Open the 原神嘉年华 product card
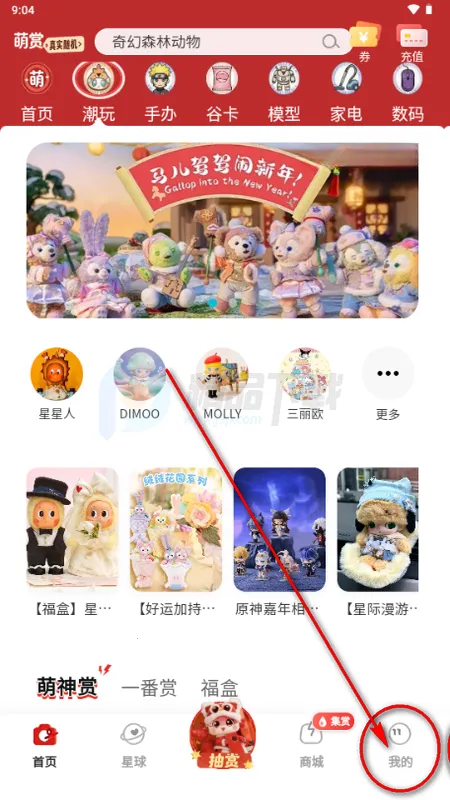The width and height of the screenshot is (450, 800). [279, 542]
